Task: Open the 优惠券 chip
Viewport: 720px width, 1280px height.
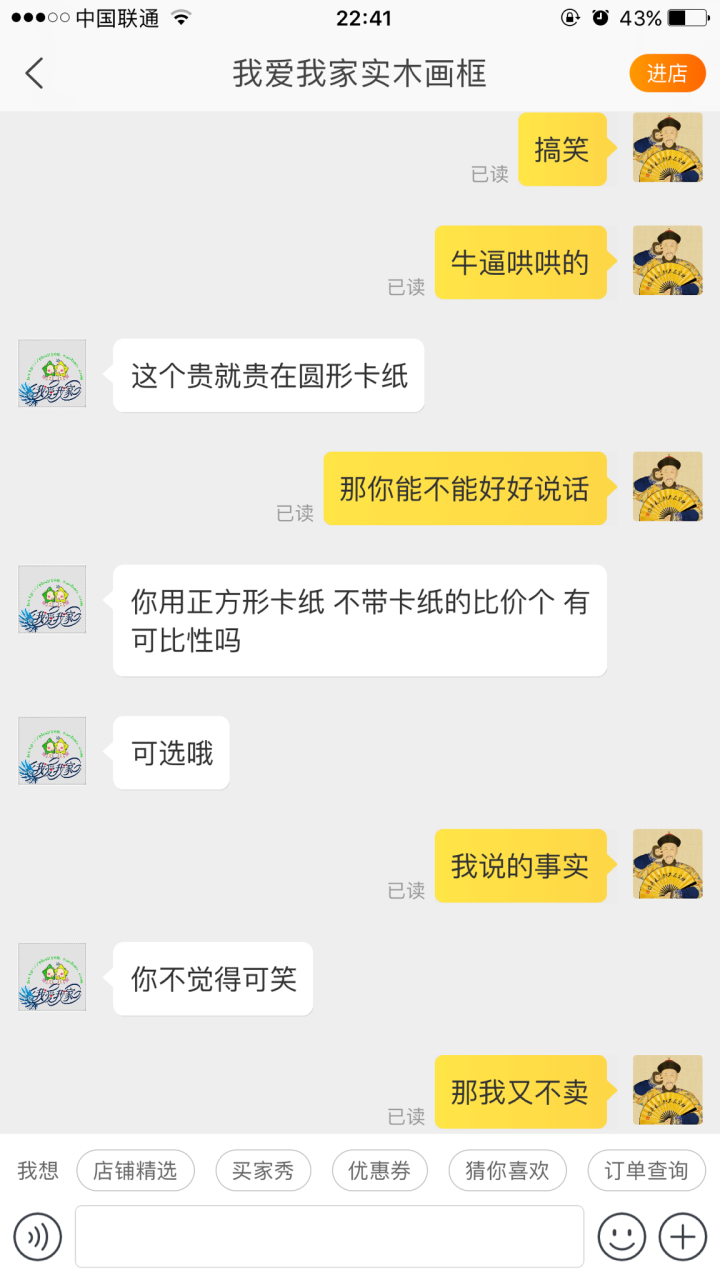Action: tap(379, 1170)
